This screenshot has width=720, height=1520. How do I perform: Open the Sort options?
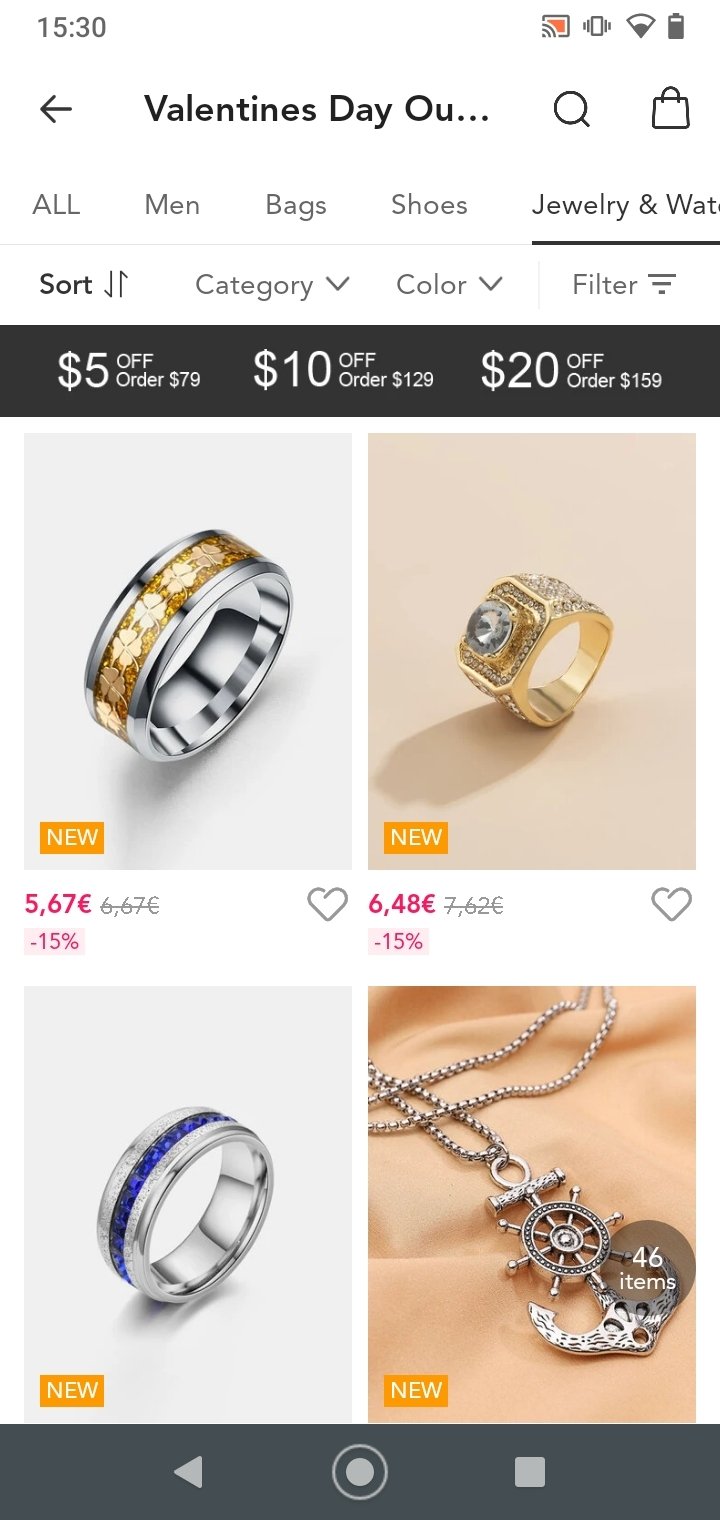tap(84, 285)
